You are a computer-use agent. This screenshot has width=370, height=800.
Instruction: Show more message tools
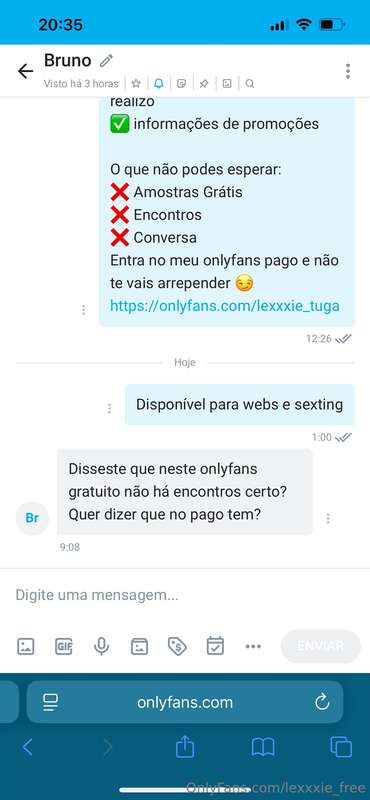(x=253, y=646)
